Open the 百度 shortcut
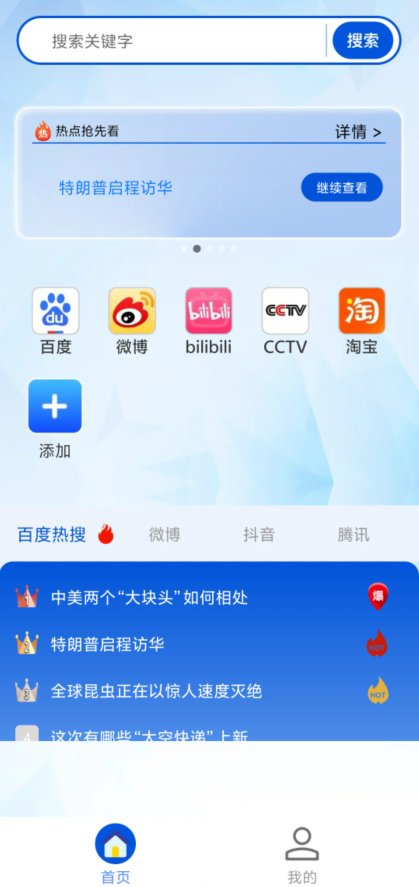The height and width of the screenshot is (887, 419). coord(55,321)
